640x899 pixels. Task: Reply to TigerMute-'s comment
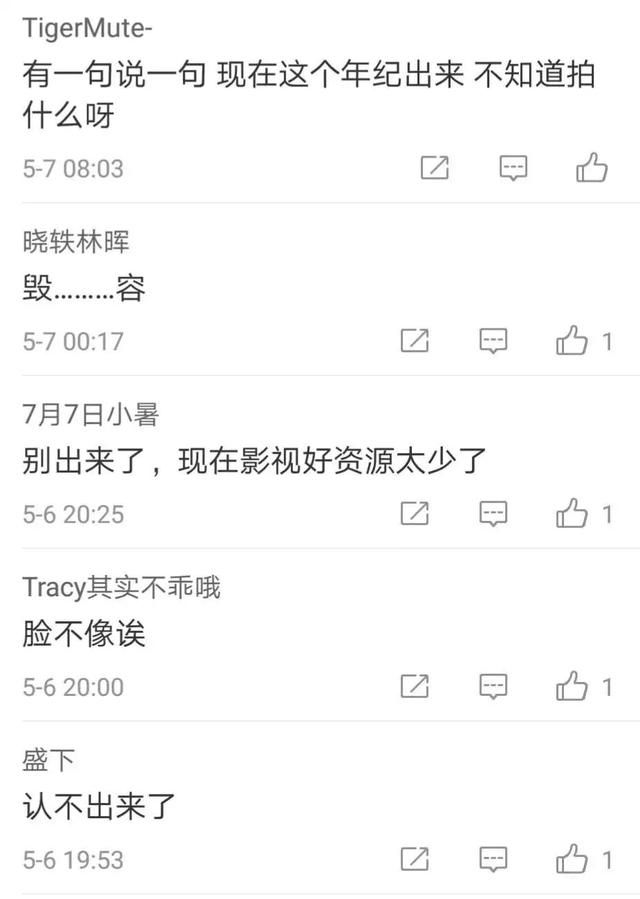(513, 168)
